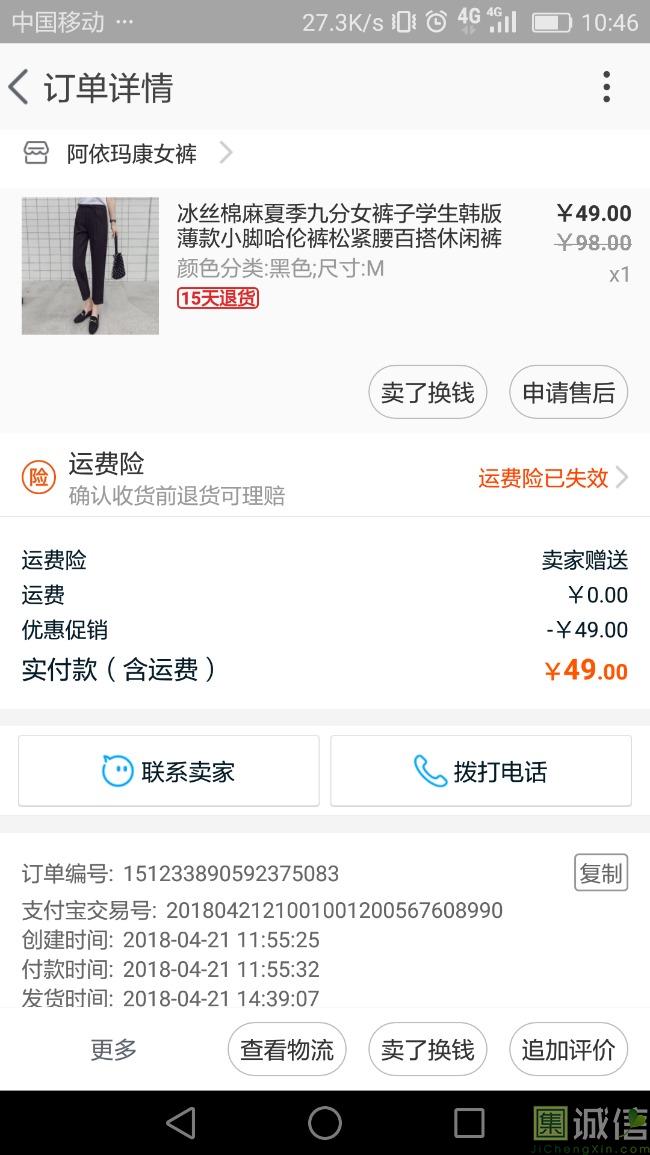Viewport: 650px width, 1155px height.
Task: Add a follow-up review with 追加评价
Action: point(568,1049)
